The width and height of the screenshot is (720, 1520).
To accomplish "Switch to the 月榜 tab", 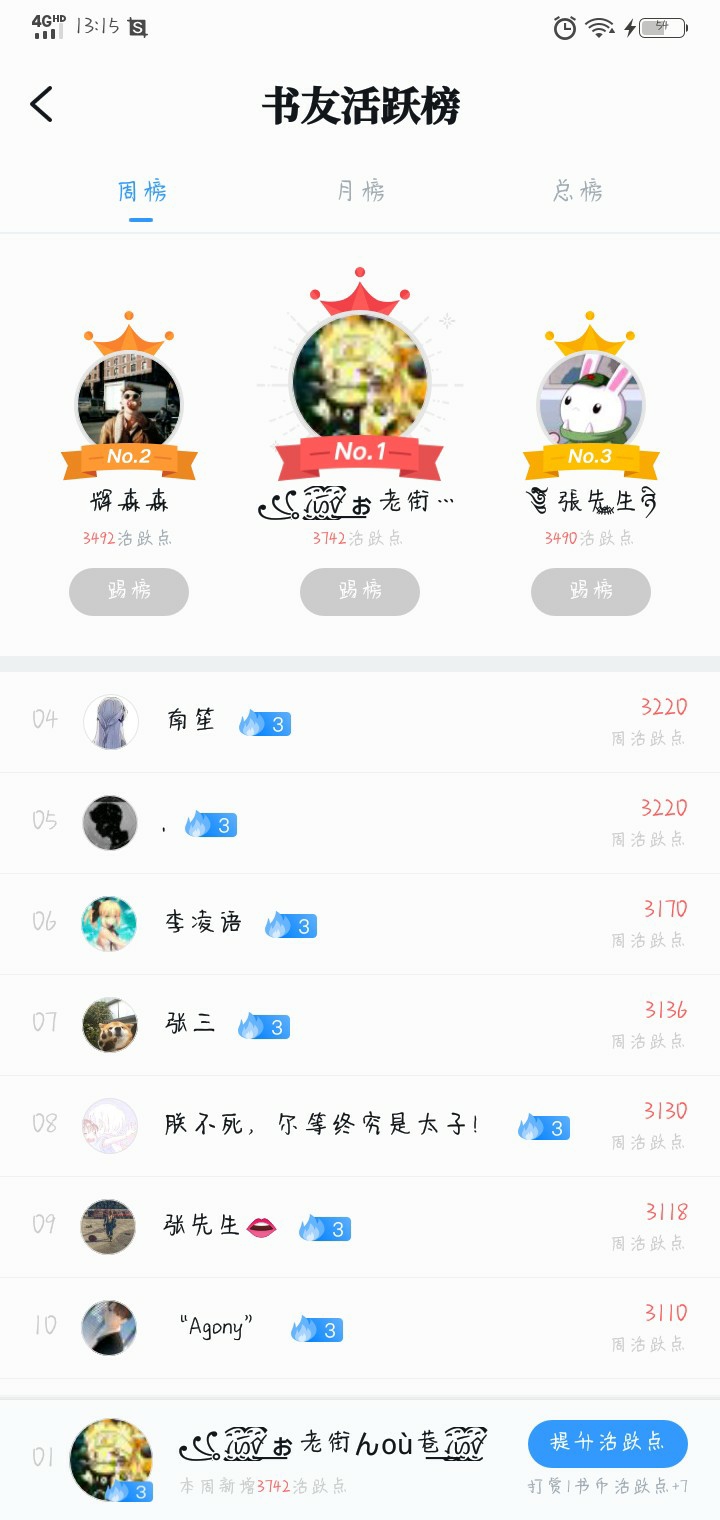I will coord(360,190).
